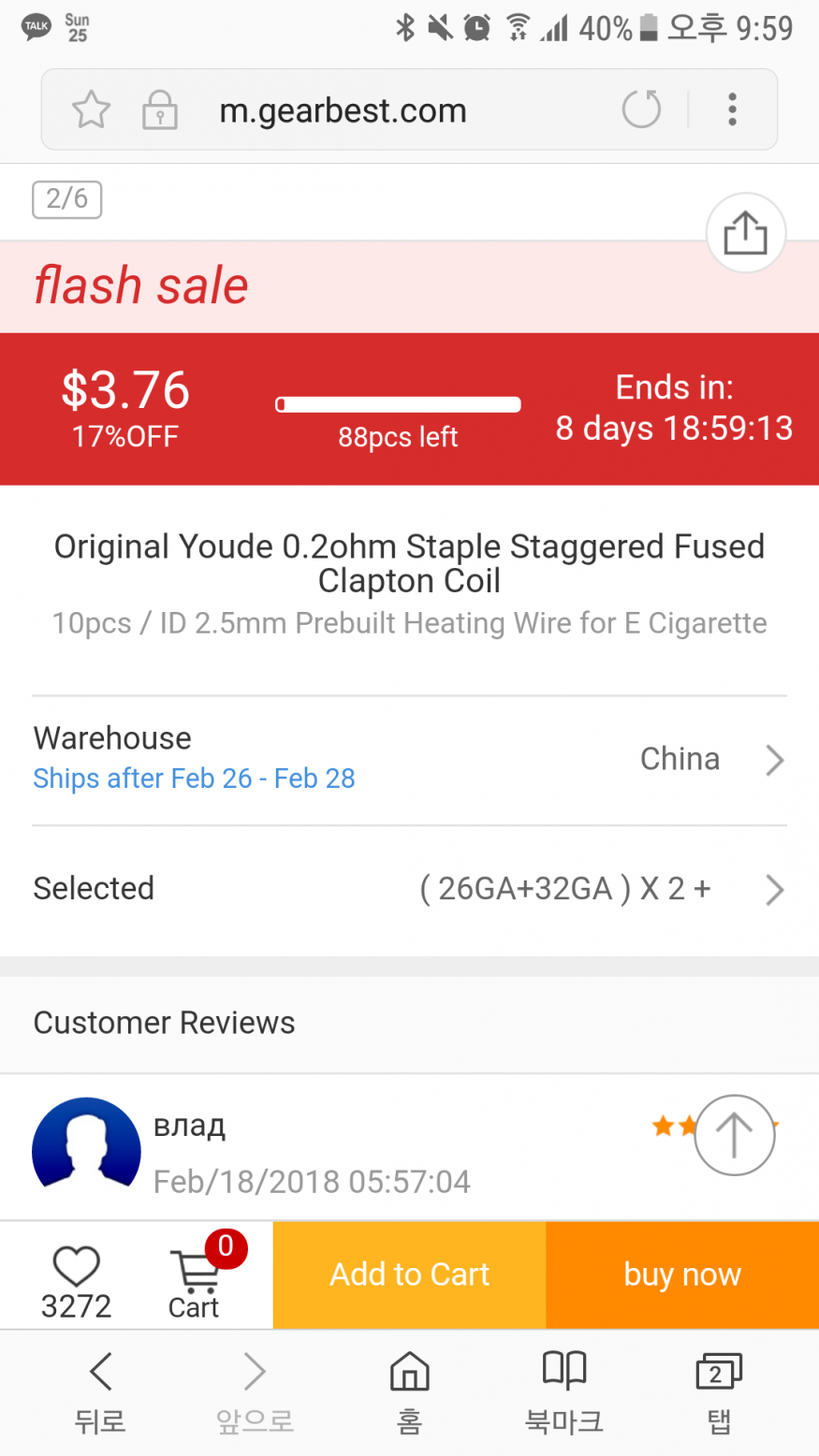
Task: Bookmark this page with the star icon
Action: (91, 110)
